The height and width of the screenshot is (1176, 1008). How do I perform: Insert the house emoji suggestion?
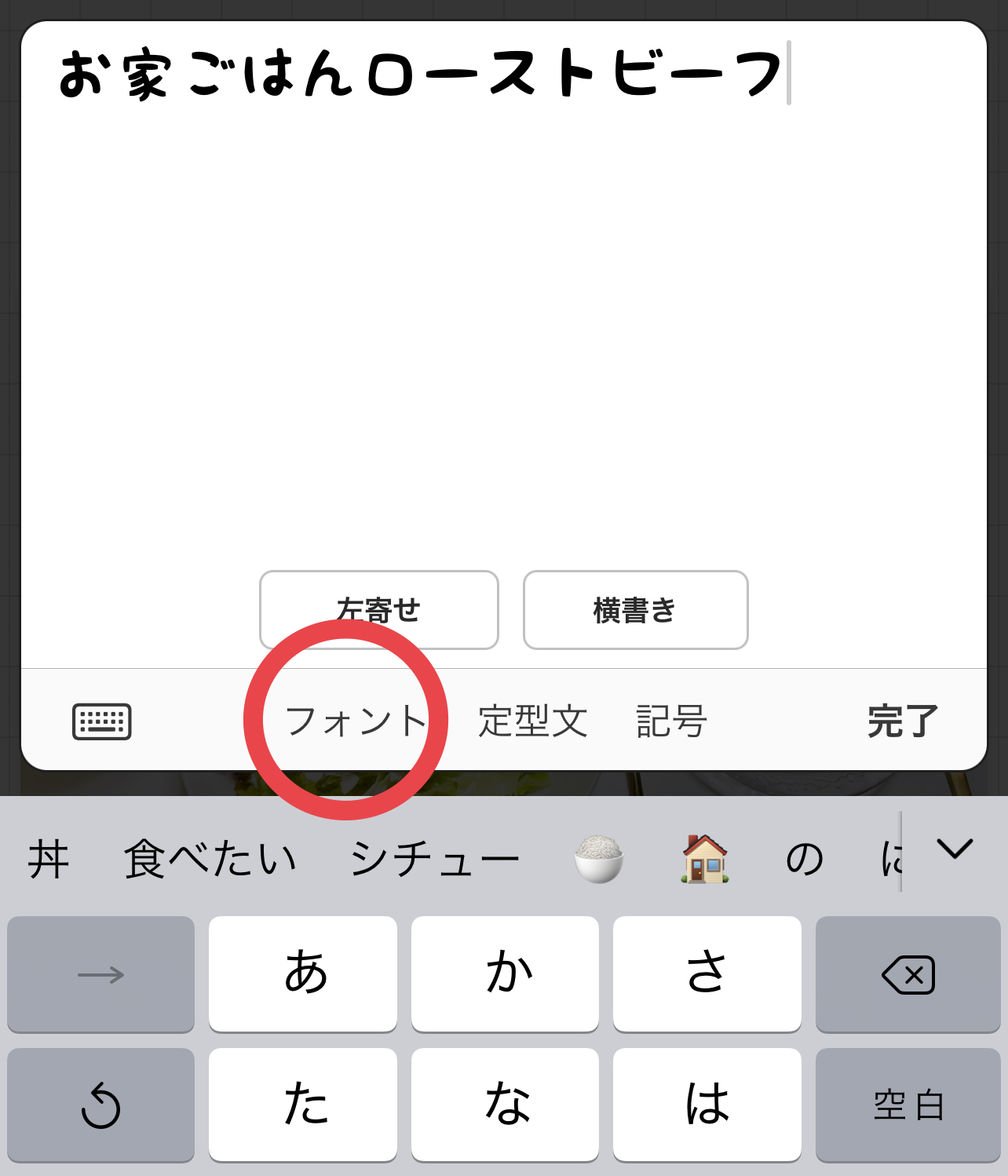704,858
